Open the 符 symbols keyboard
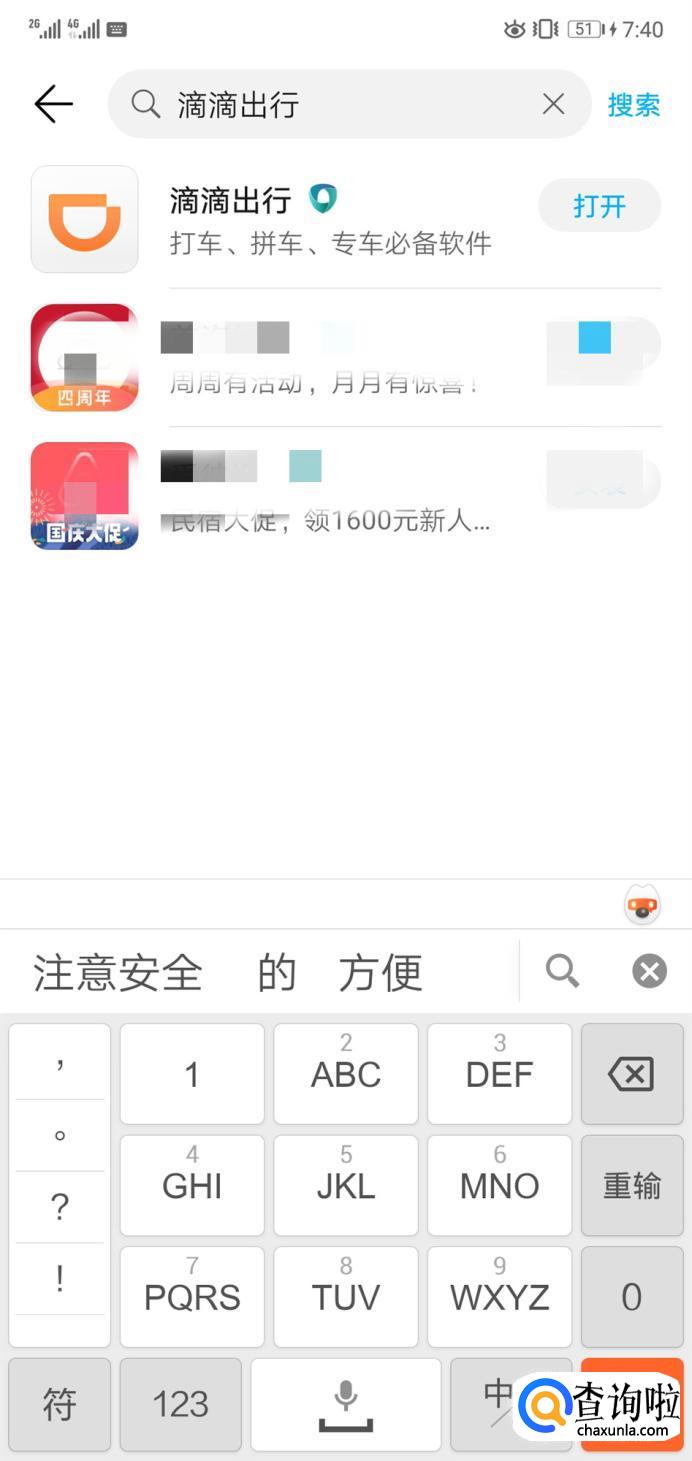This screenshot has height=1461, width=692. point(60,1404)
